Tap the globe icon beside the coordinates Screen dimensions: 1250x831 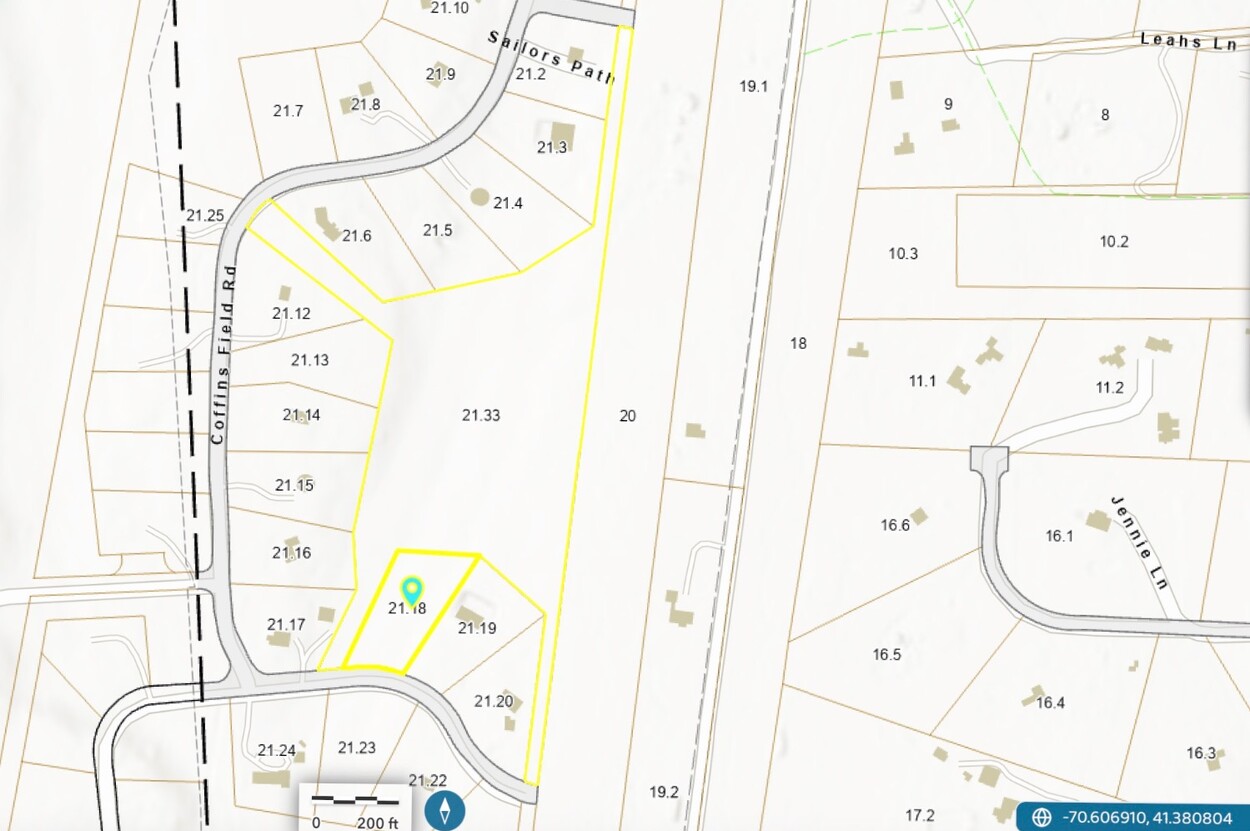pyautogui.click(x=1041, y=817)
